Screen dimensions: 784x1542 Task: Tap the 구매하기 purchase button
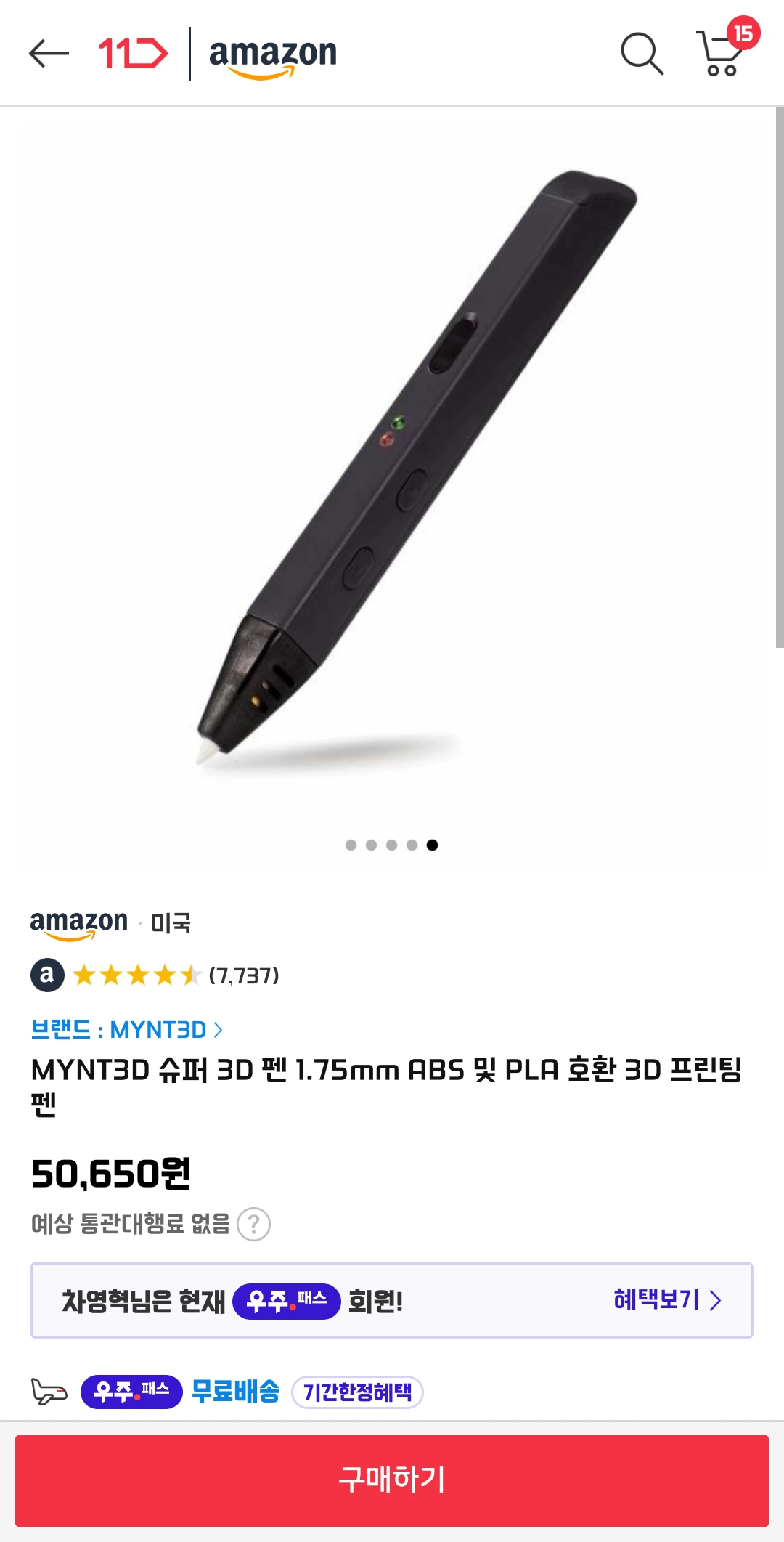tap(392, 1480)
